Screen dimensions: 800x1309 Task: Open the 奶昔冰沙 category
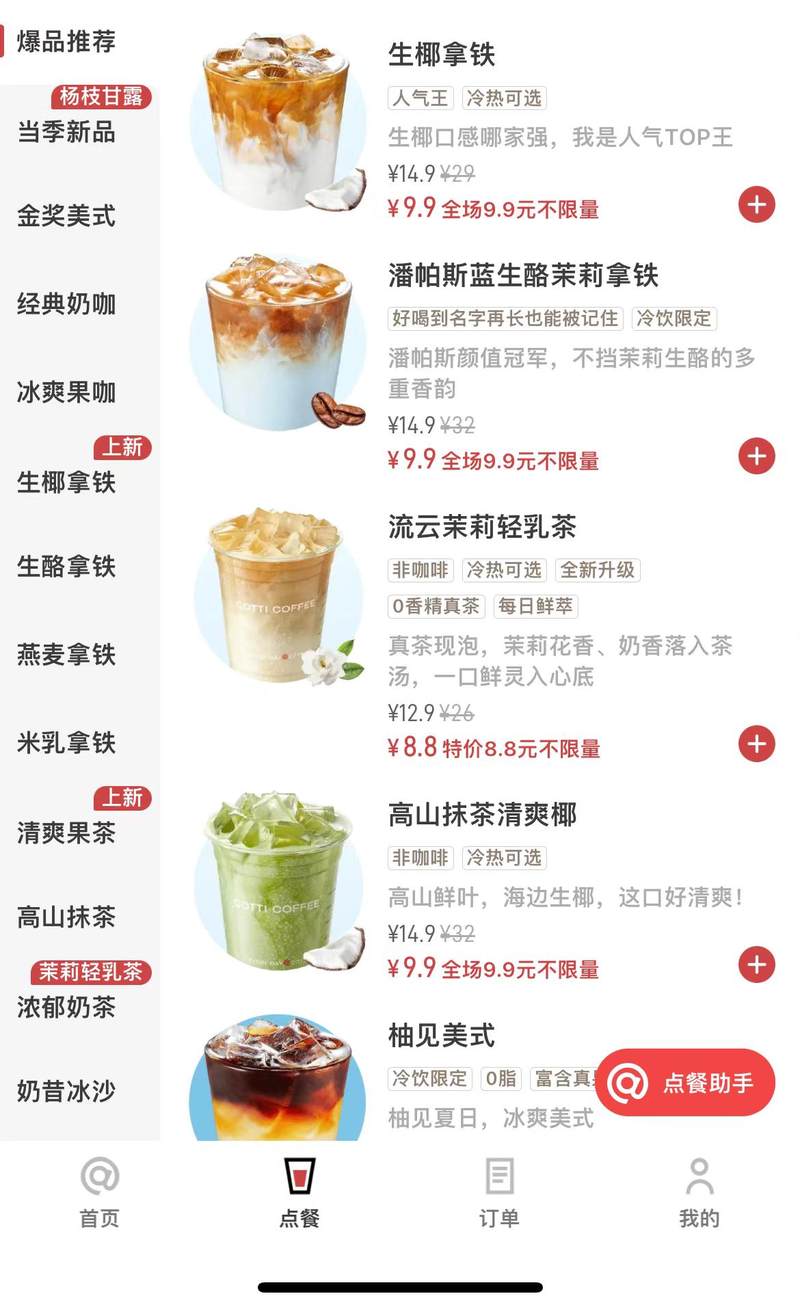[66, 1090]
